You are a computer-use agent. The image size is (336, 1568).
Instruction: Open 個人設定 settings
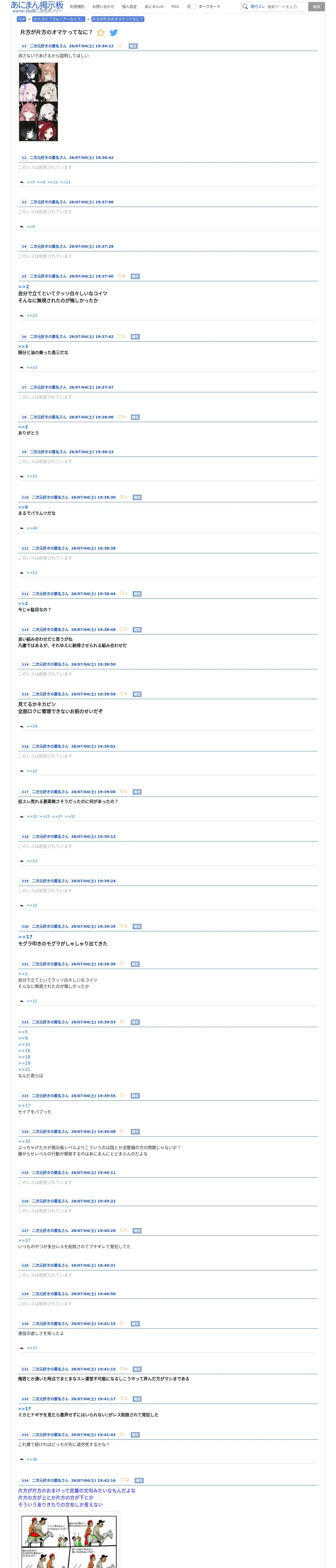pos(129,7)
